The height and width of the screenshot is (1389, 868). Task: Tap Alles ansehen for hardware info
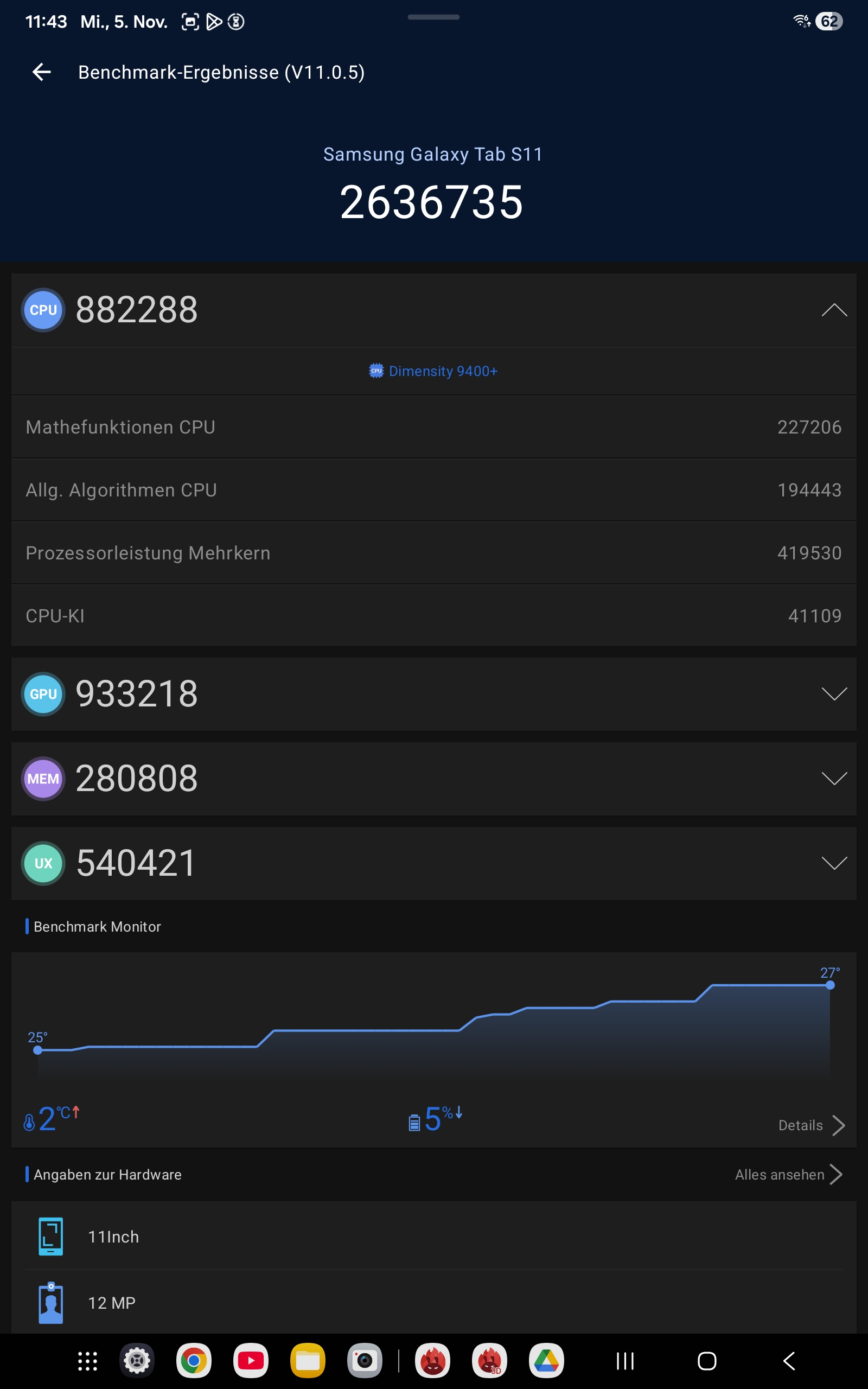click(x=788, y=1175)
